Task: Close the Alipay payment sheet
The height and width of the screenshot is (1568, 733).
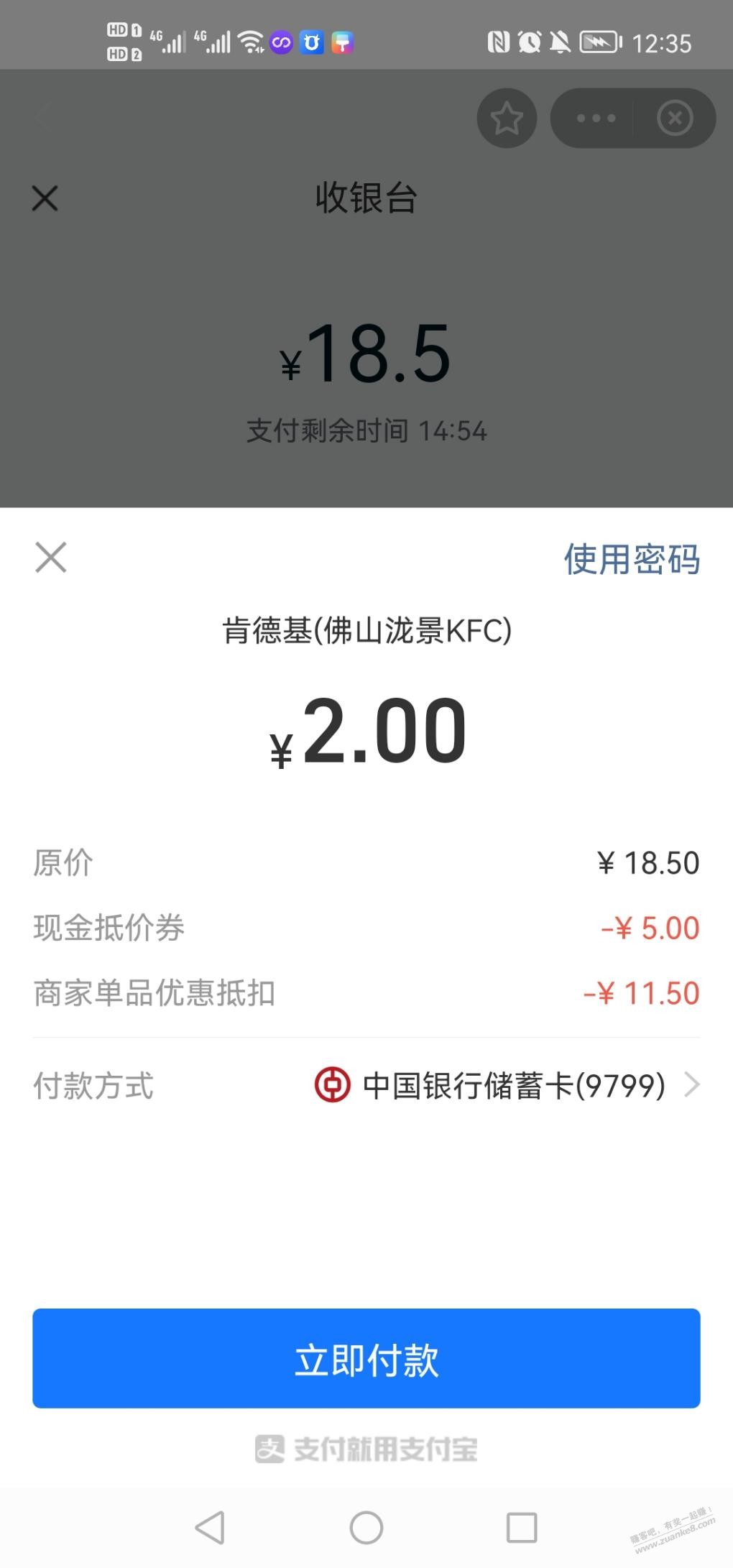Action: pos(51,558)
